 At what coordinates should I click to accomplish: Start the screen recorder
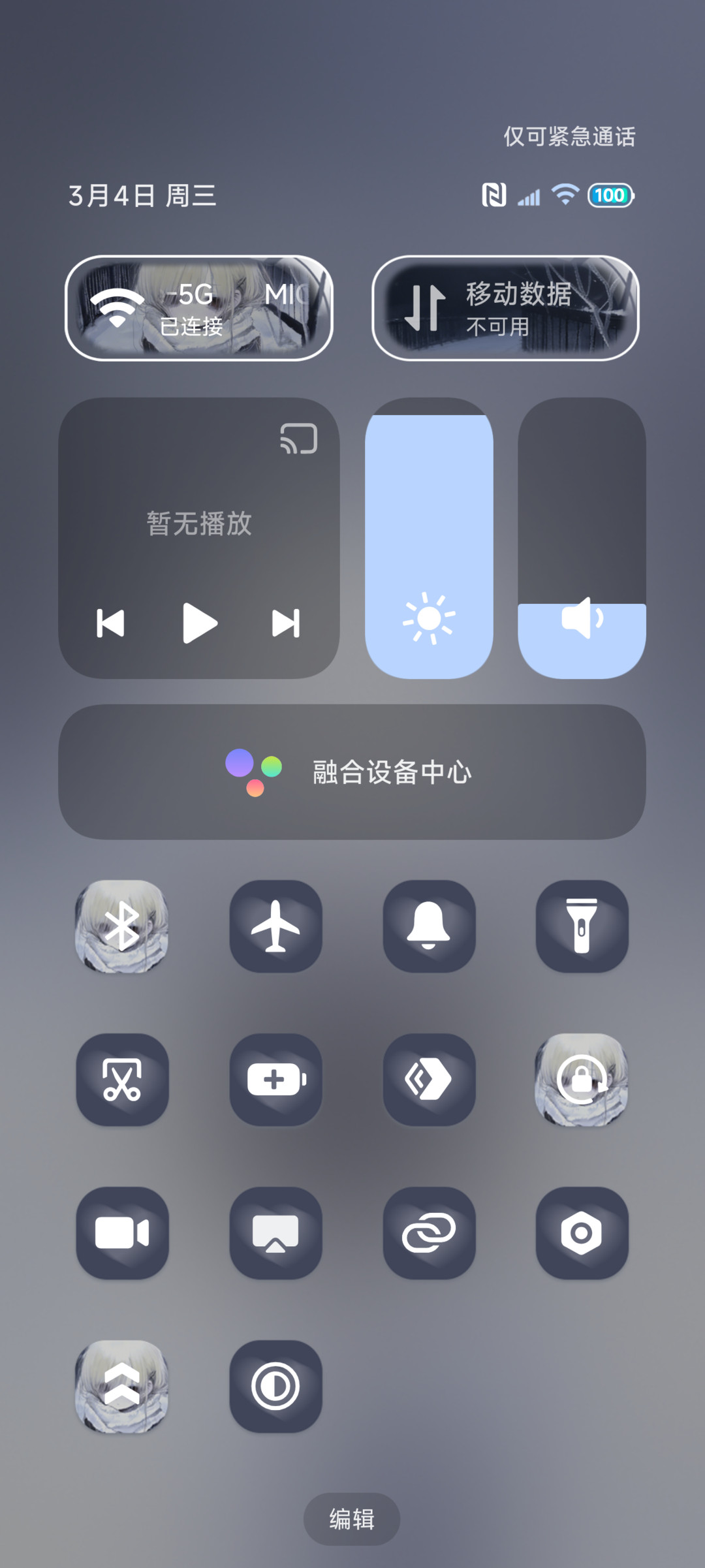[122, 1233]
